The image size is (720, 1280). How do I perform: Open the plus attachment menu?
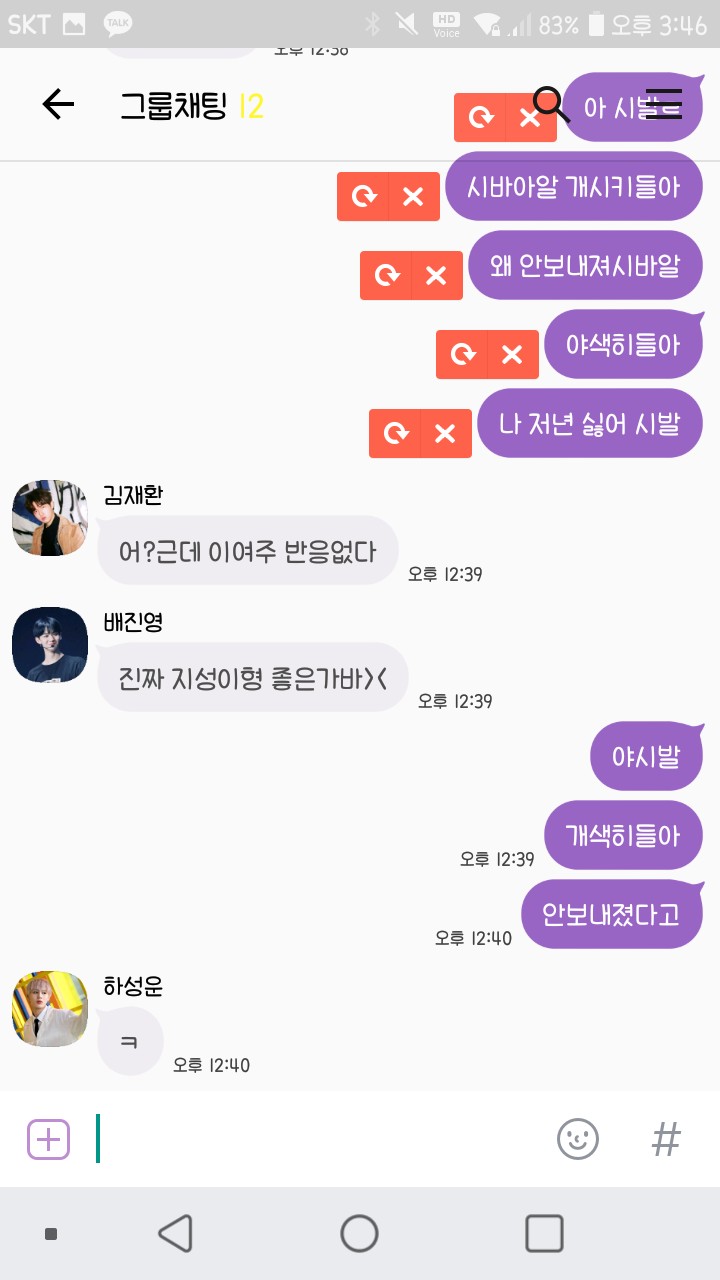pos(48,1139)
